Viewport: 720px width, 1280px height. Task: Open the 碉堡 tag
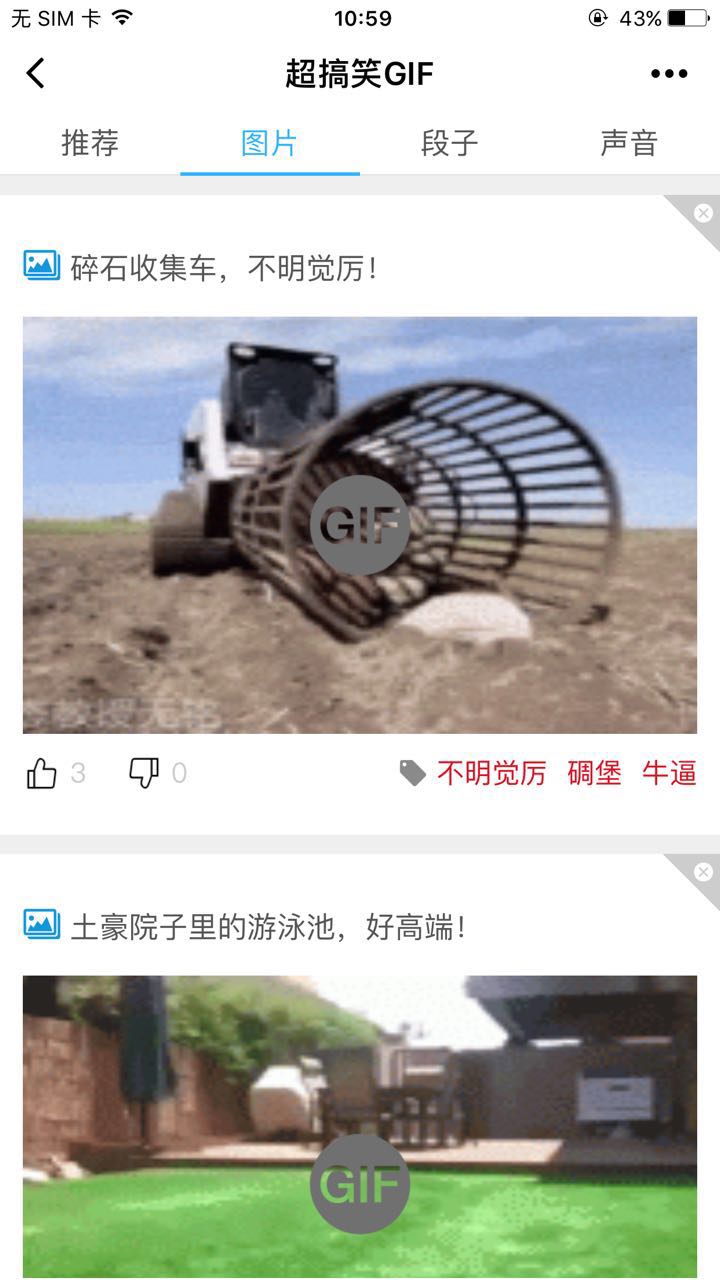pyautogui.click(x=594, y=773)
